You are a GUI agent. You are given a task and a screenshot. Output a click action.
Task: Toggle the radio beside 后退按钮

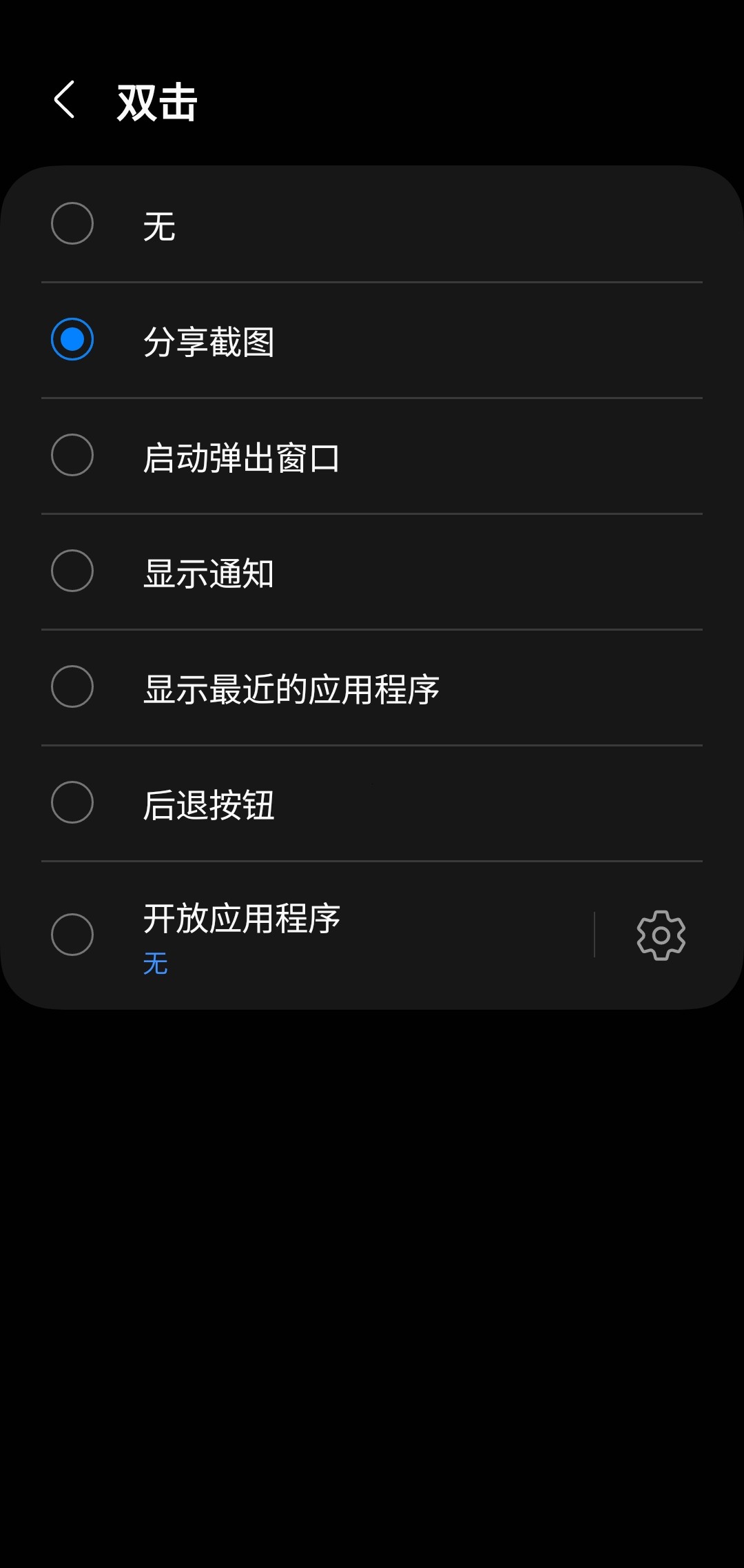72,802
